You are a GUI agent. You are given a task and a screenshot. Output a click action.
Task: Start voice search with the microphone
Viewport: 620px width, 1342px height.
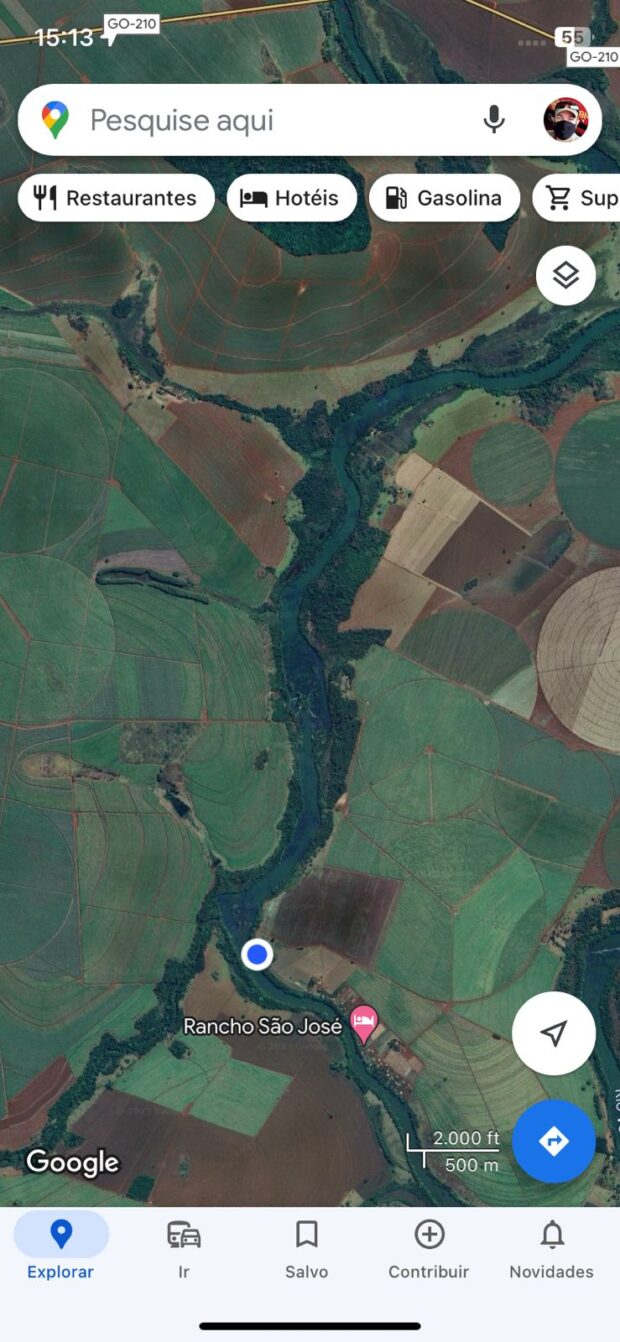coord(493,120)
